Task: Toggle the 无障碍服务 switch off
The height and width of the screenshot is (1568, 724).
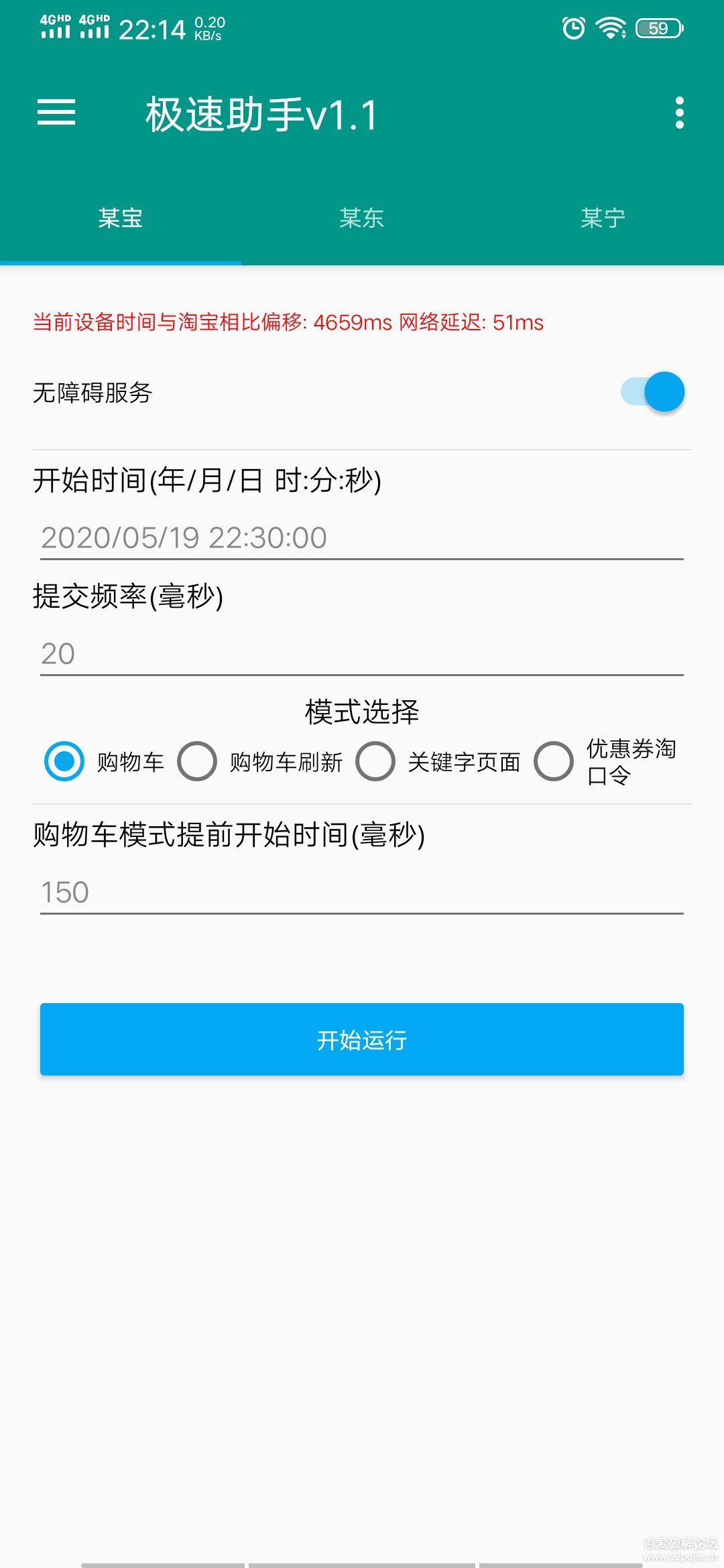Action: coord(653,392)
